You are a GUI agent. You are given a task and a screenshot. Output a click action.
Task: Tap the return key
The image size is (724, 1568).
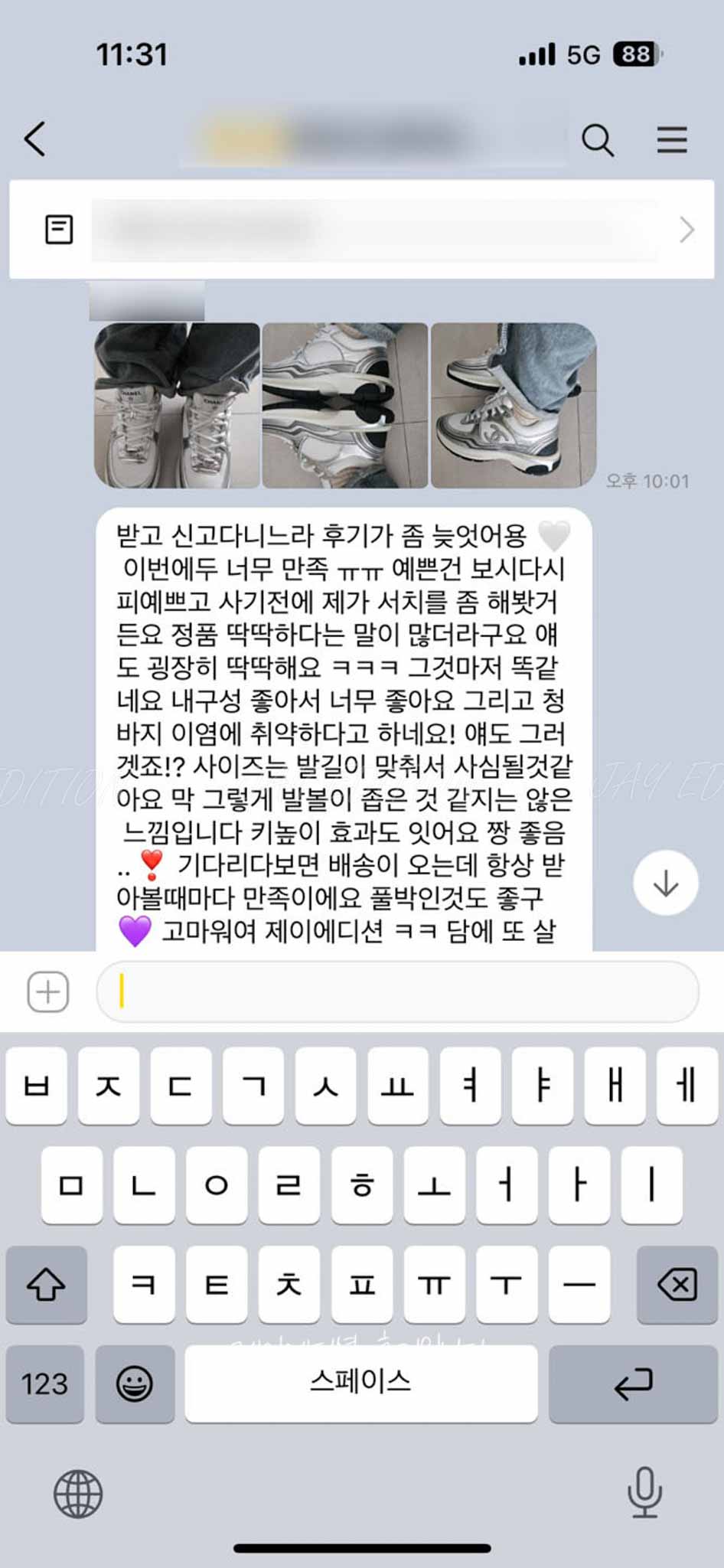633,1383
